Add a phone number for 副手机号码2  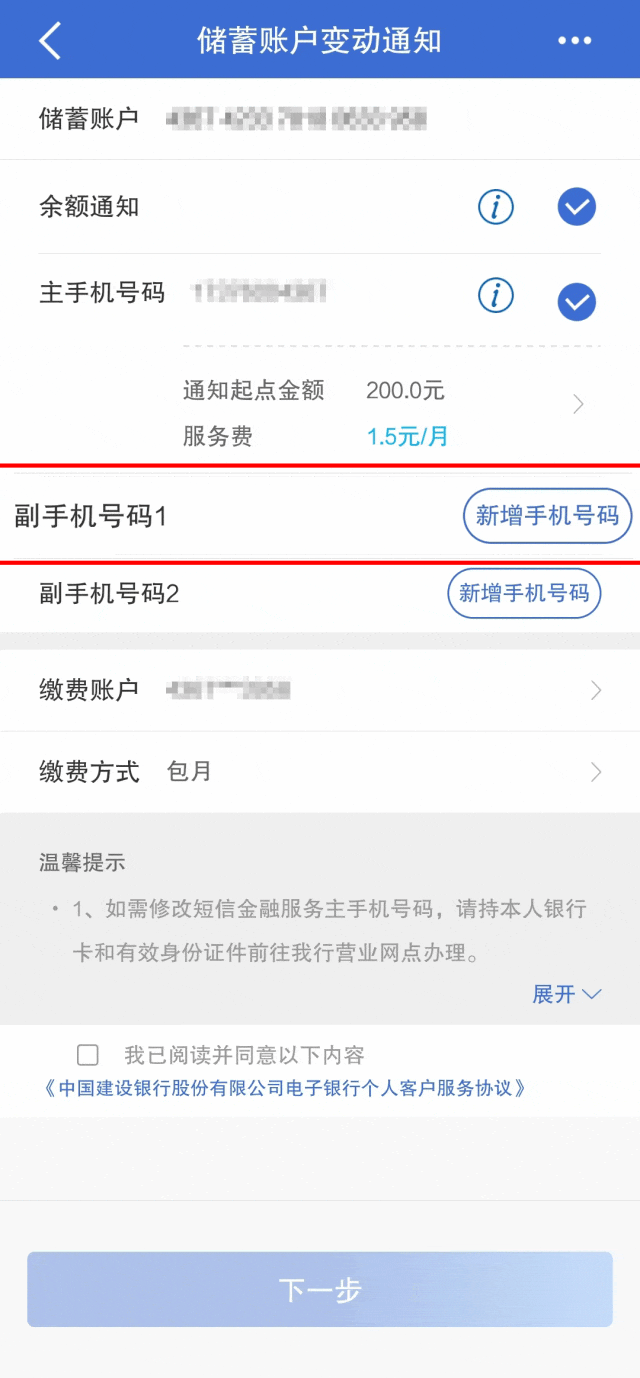click(523, 594)
